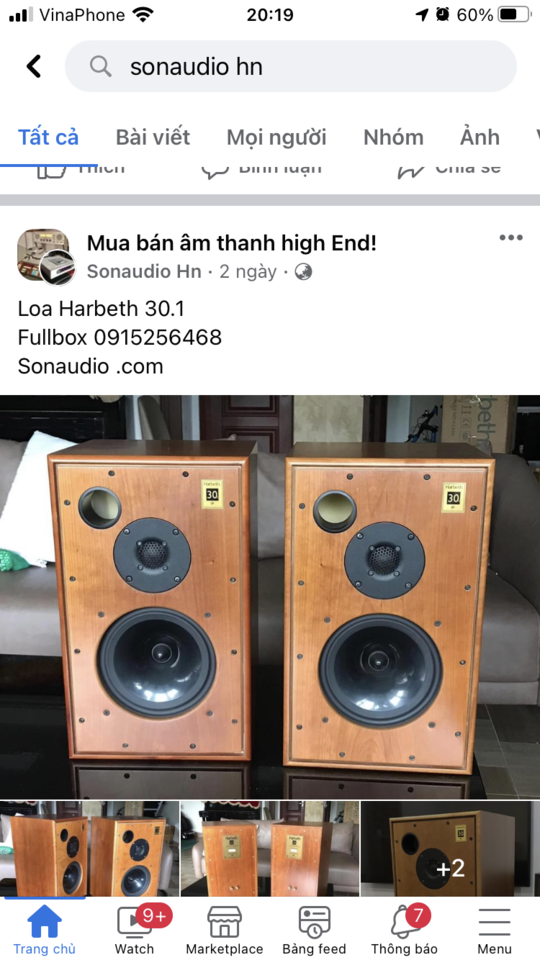
Task: View the main Harbeth speakers photo
Action: (x=270, y=596)
